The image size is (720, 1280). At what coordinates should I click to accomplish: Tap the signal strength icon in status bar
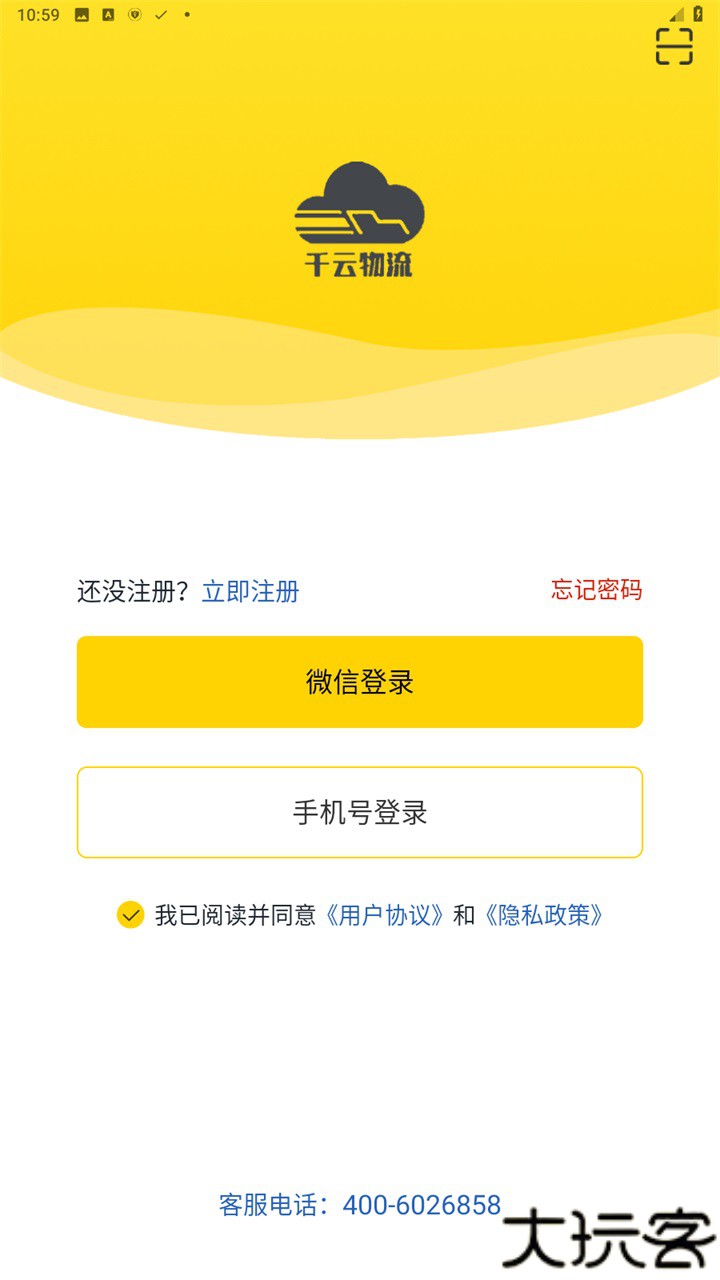pyautogui.click(x=677, y=14)
